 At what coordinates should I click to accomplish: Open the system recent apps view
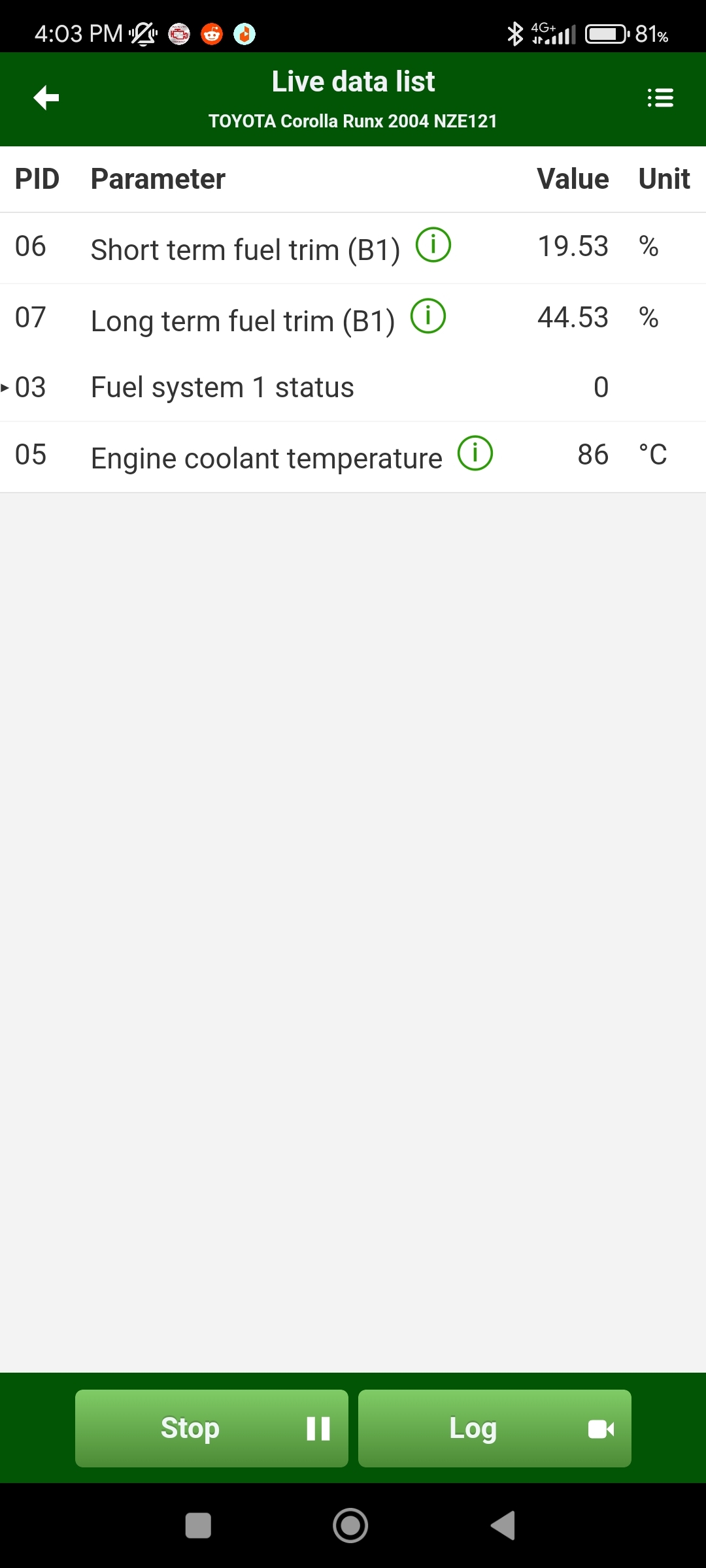point(198,1526)
